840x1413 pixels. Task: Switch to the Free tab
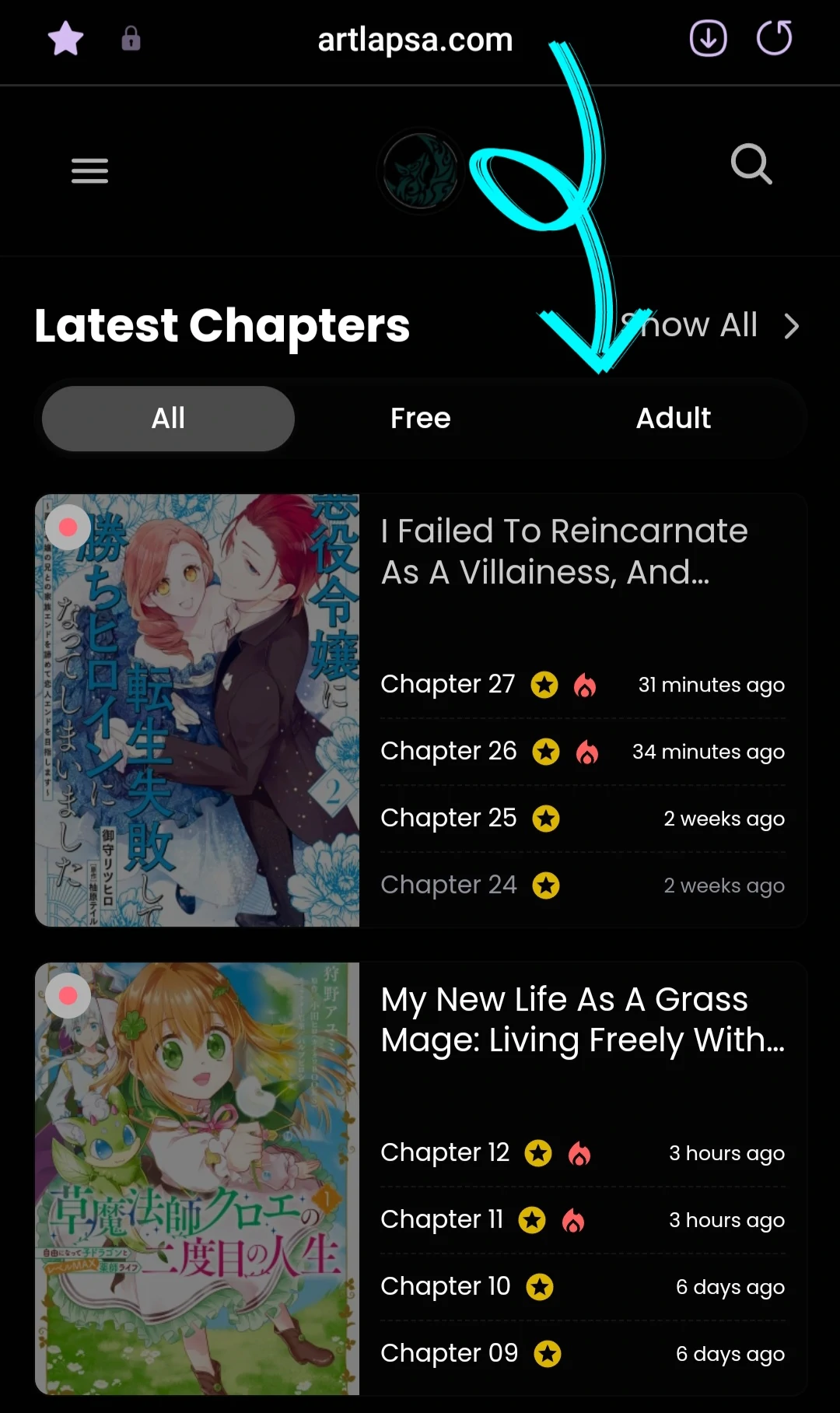tap(420, 419)
